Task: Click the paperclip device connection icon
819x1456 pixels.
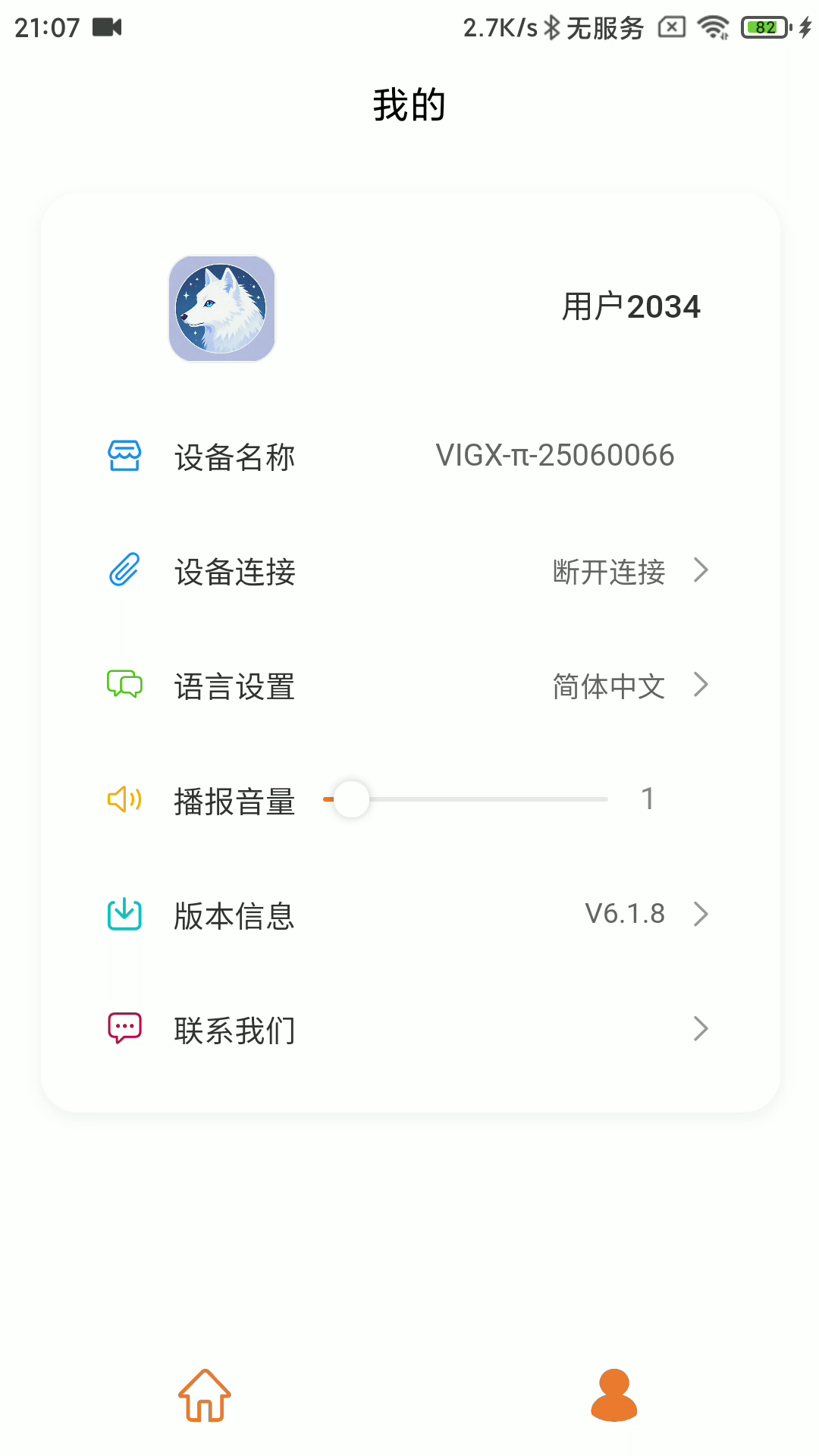Action: tap(124, 572)
